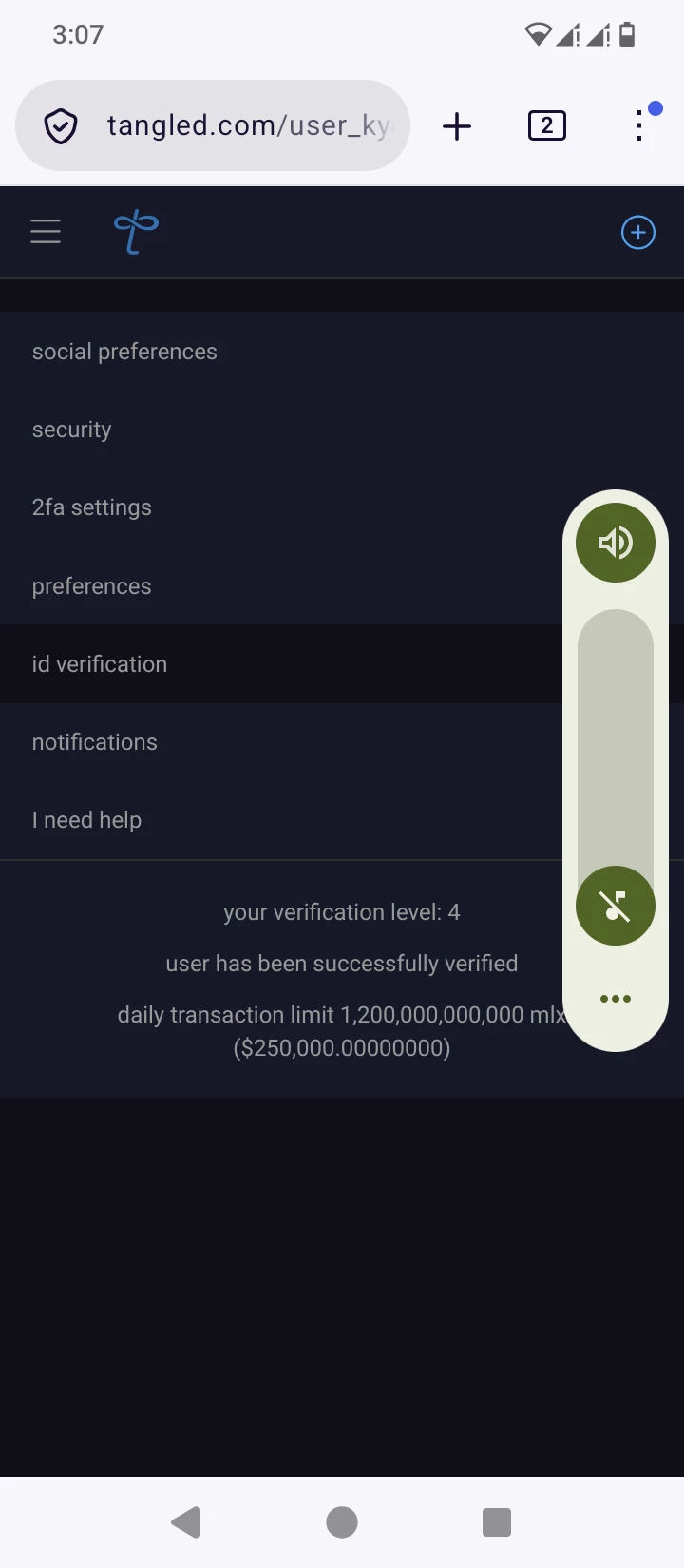Tap the browser address bar
This screenshot has width=684, height=1568.
(213, 125)
